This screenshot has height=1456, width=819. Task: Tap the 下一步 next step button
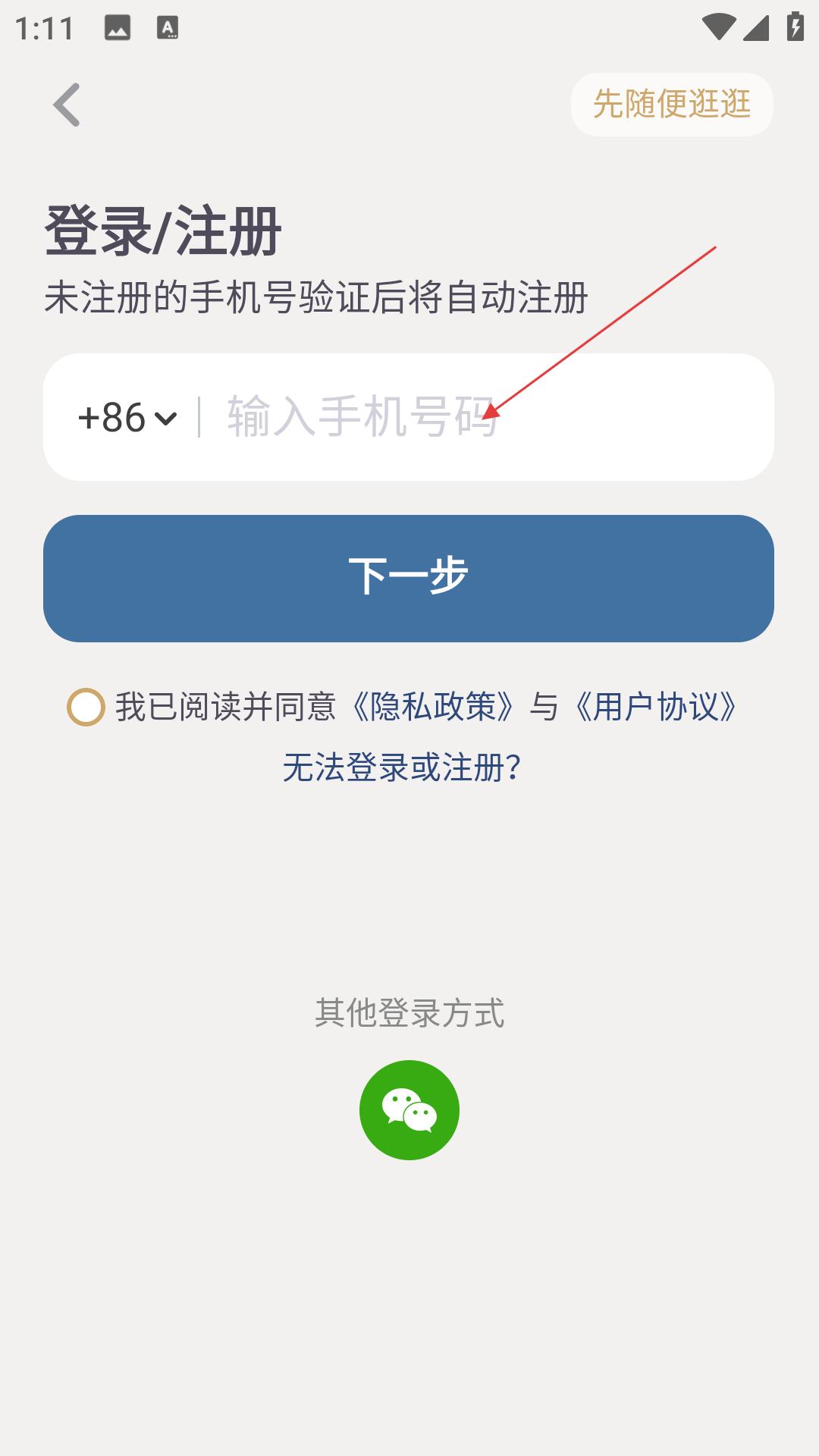pyautogui.click(x=409, y=578)
